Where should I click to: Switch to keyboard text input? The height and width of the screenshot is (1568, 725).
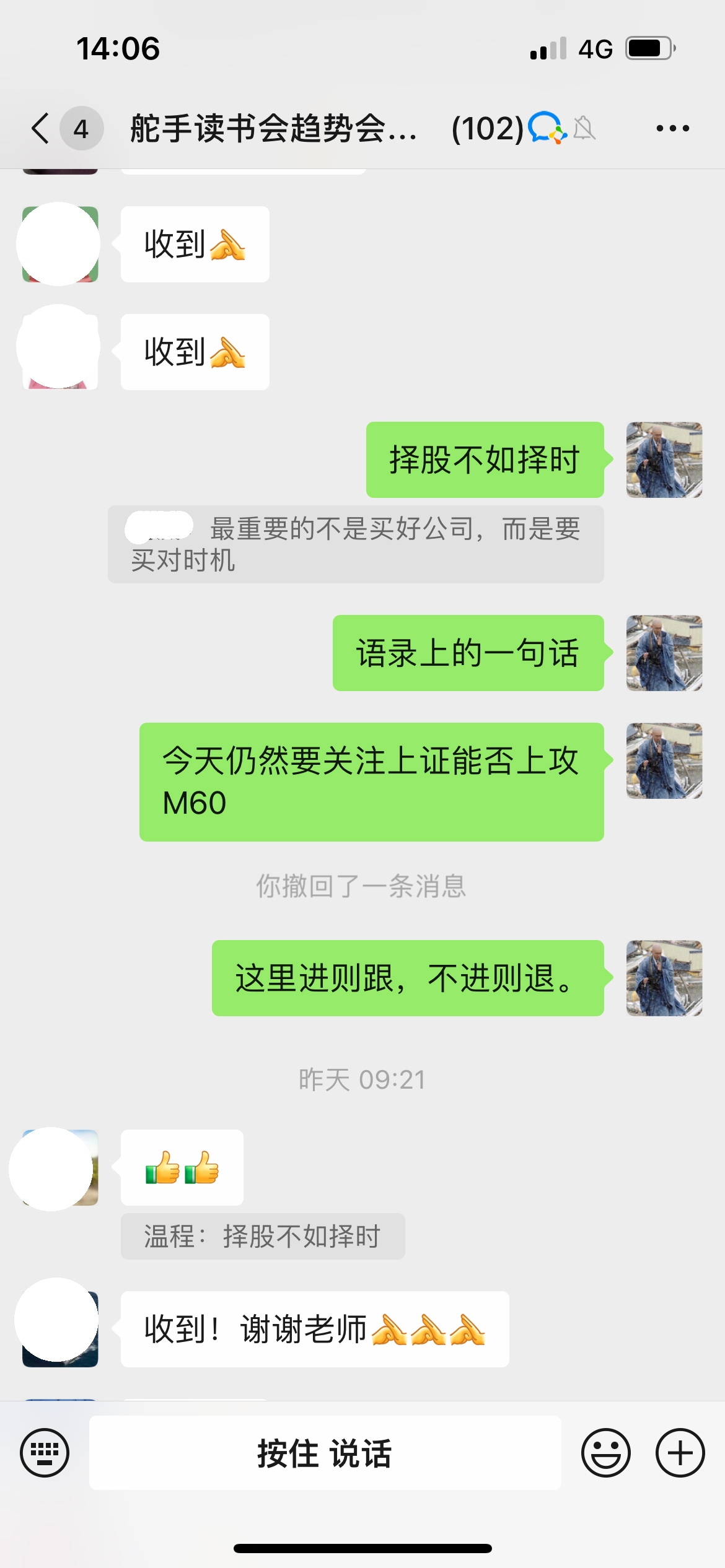[45, 1453]
